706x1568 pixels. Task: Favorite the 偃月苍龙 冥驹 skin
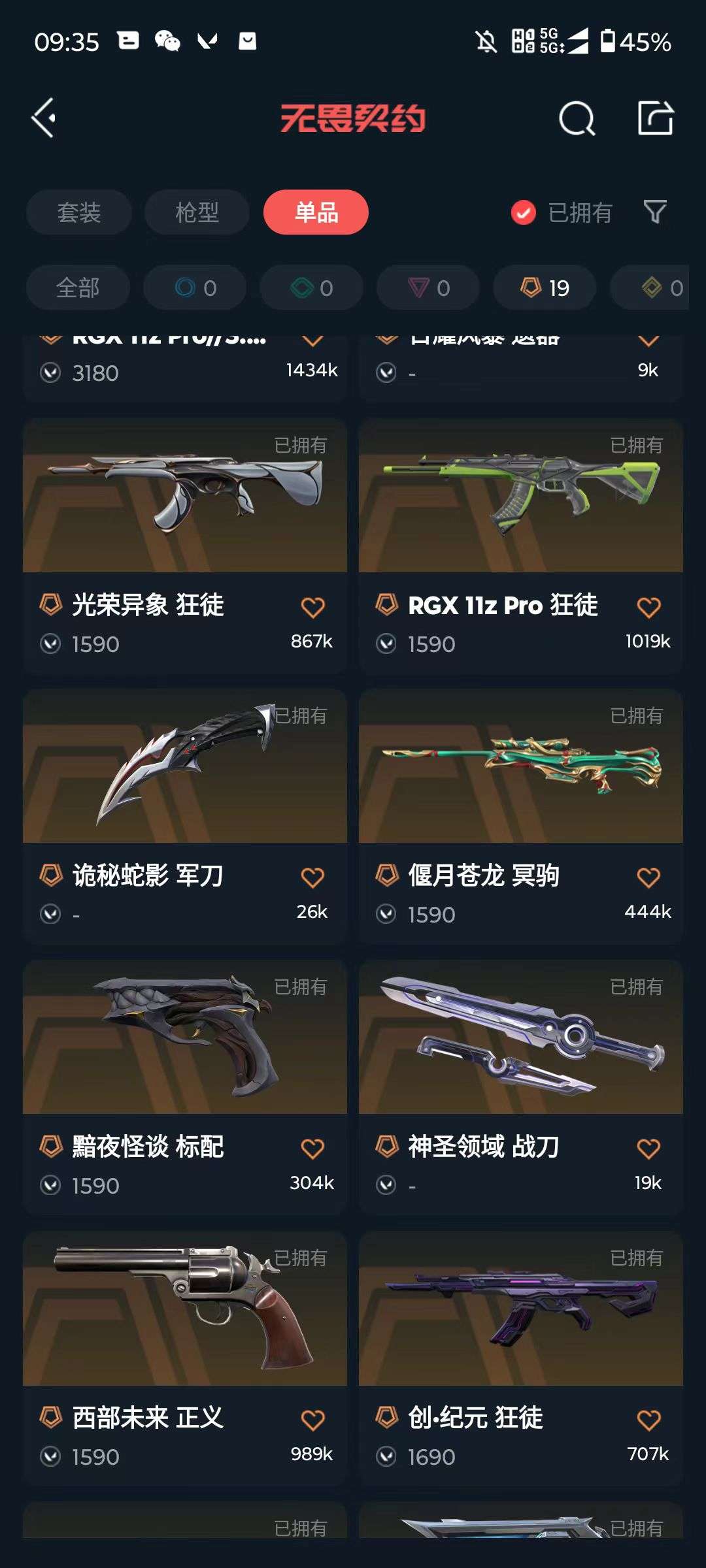pos(648,877)
